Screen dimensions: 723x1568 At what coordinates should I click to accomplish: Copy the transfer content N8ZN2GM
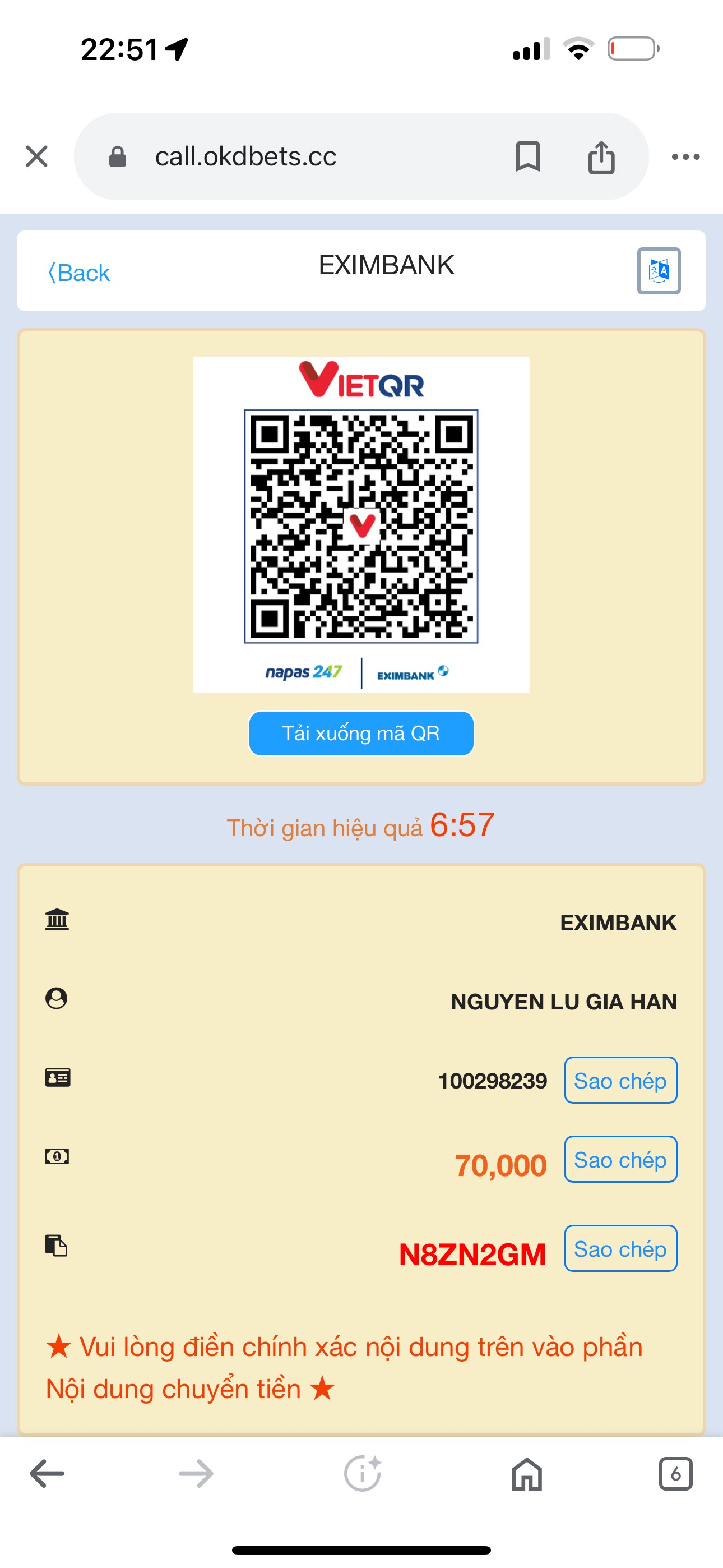tap(620, 1248)
